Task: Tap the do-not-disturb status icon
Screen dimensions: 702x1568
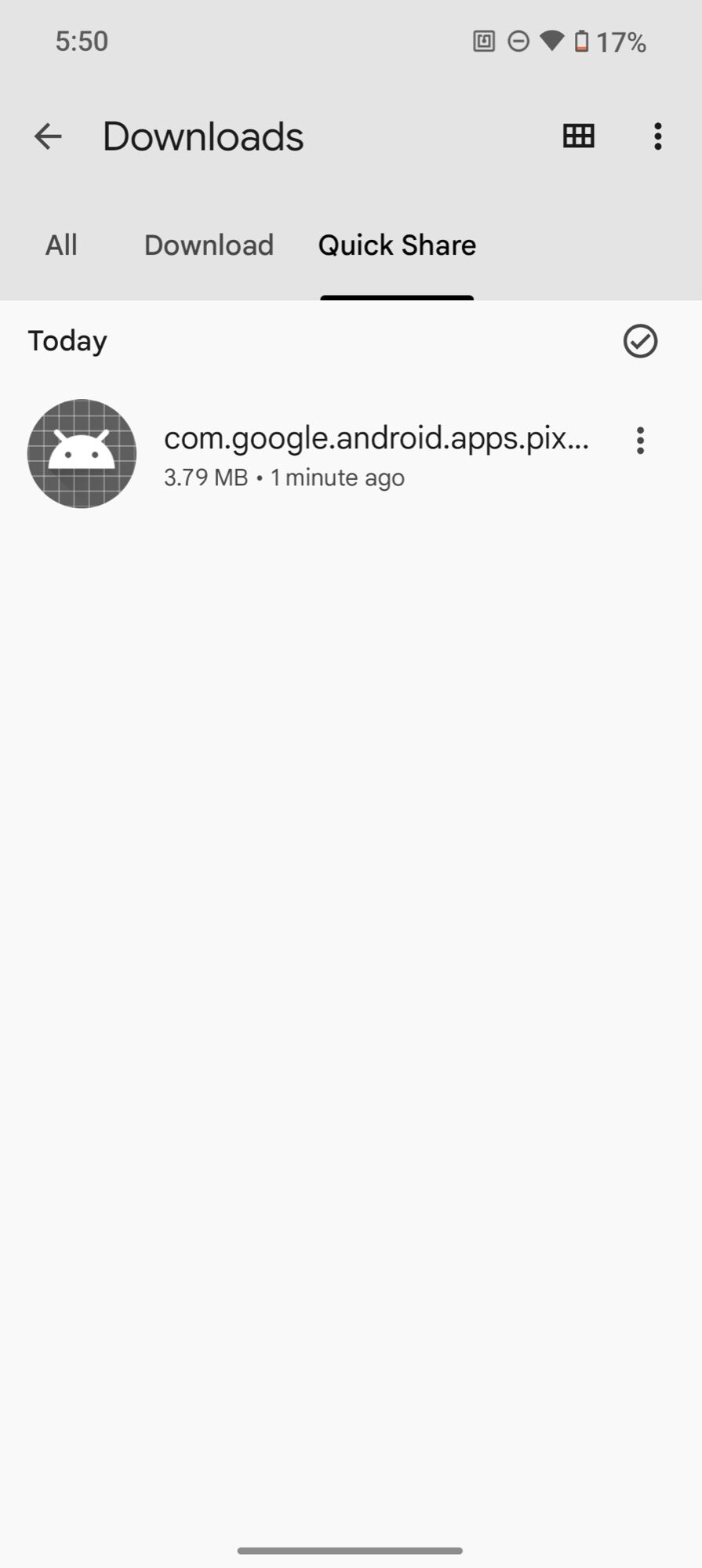Action: click(517, 41)
